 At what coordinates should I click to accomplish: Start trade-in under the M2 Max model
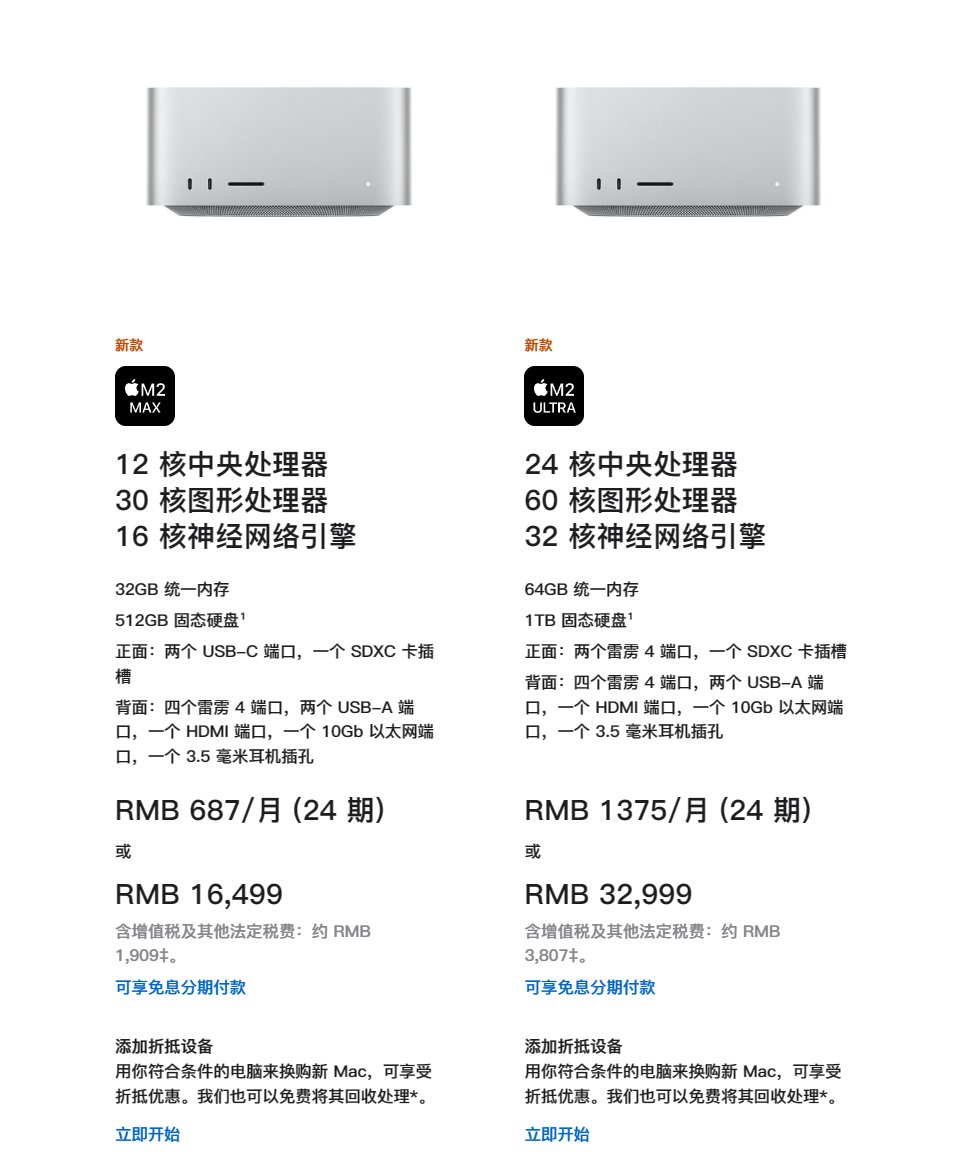(x=147, y=1134)
